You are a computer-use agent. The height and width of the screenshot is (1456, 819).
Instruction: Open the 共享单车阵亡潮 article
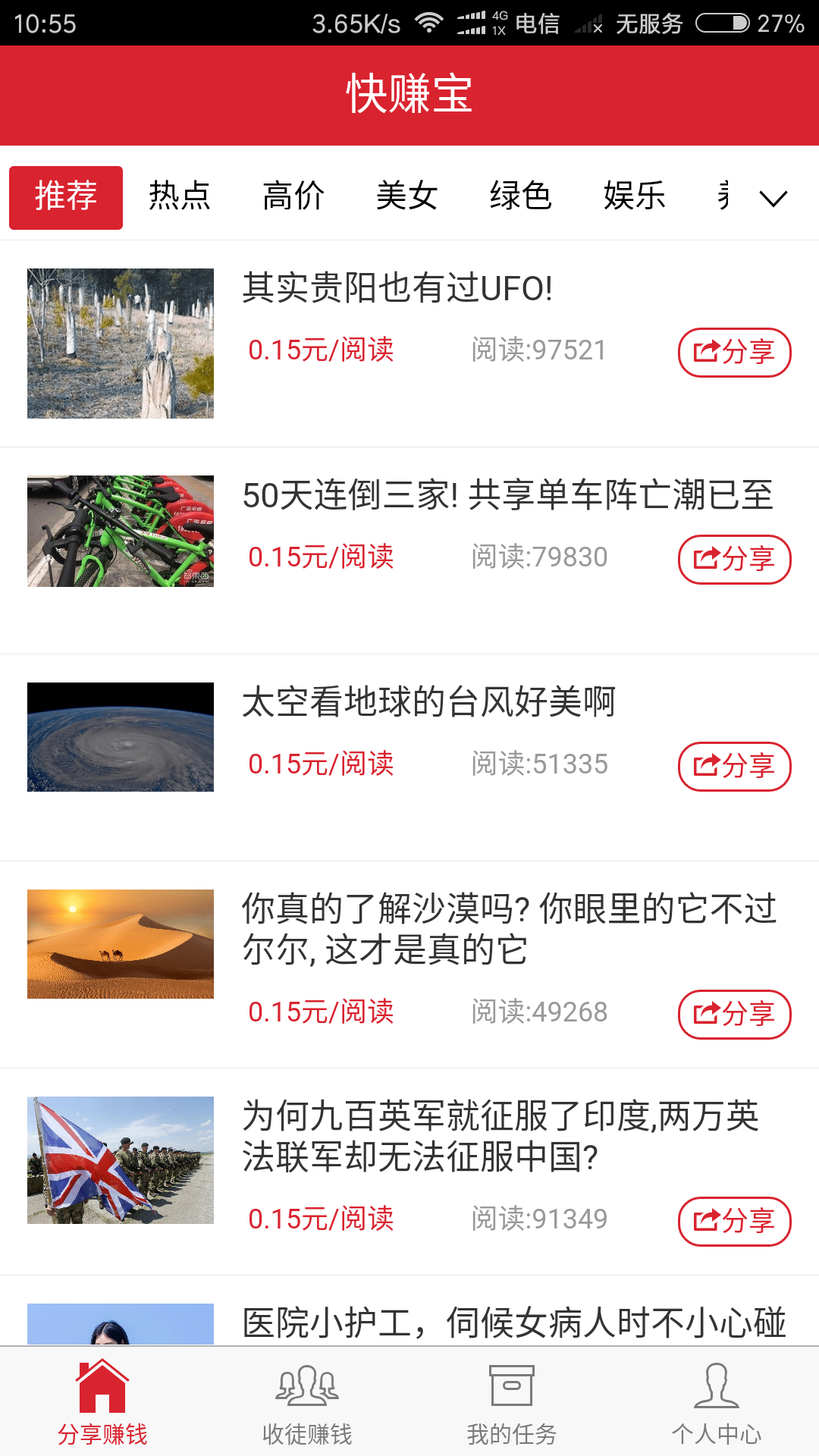pos(507,495)
